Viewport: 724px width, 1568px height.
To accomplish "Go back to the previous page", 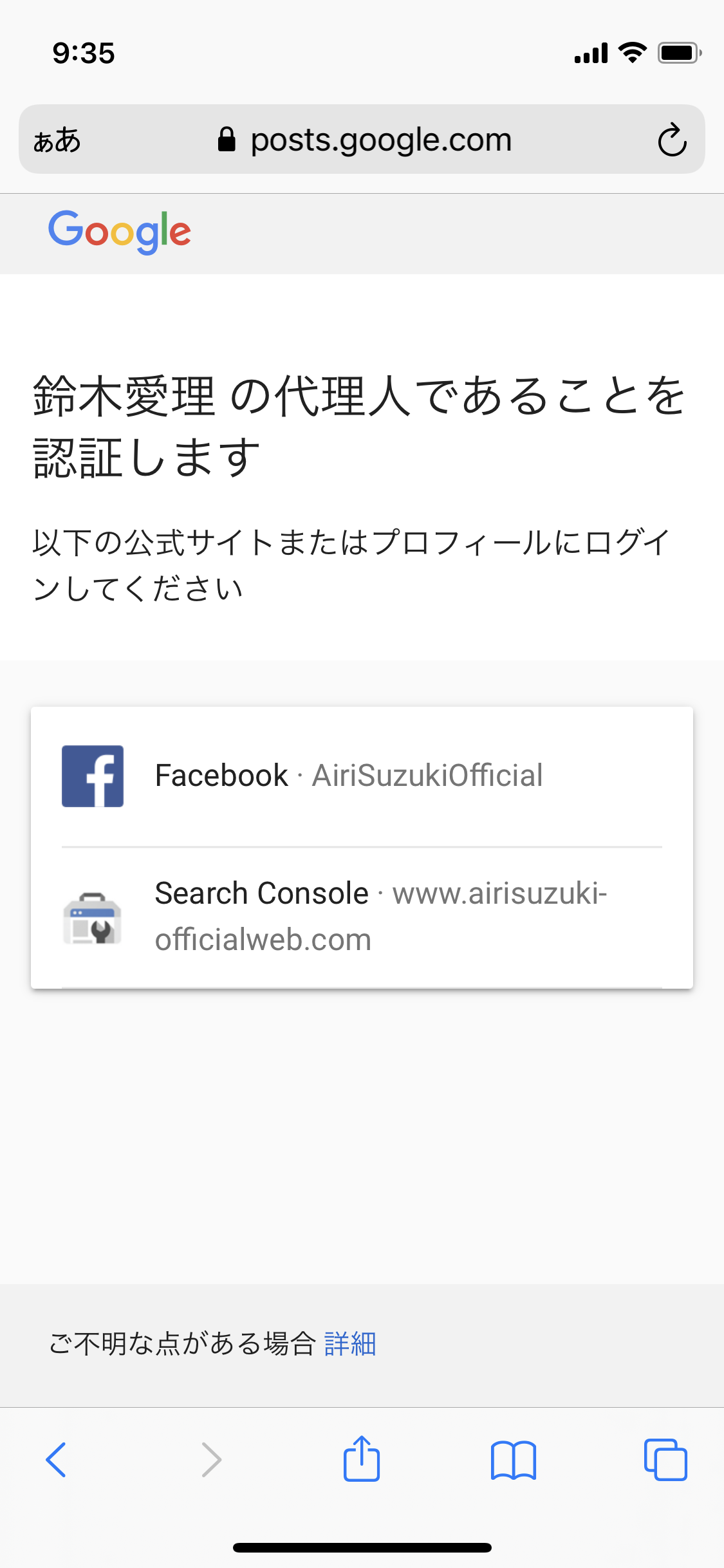I will 56,1459.
